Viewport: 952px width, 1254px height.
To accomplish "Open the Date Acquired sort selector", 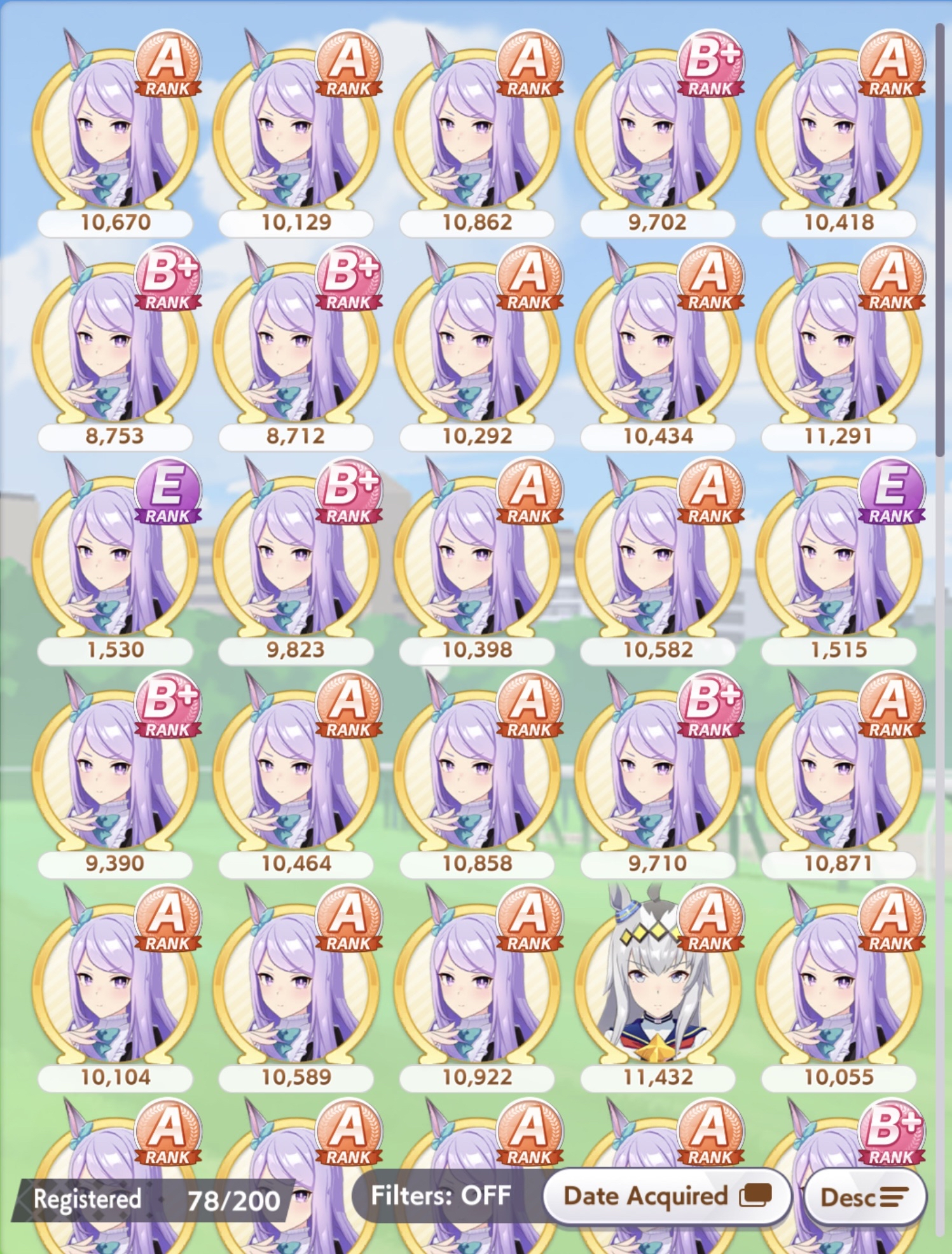I will tap(666, 1196).
